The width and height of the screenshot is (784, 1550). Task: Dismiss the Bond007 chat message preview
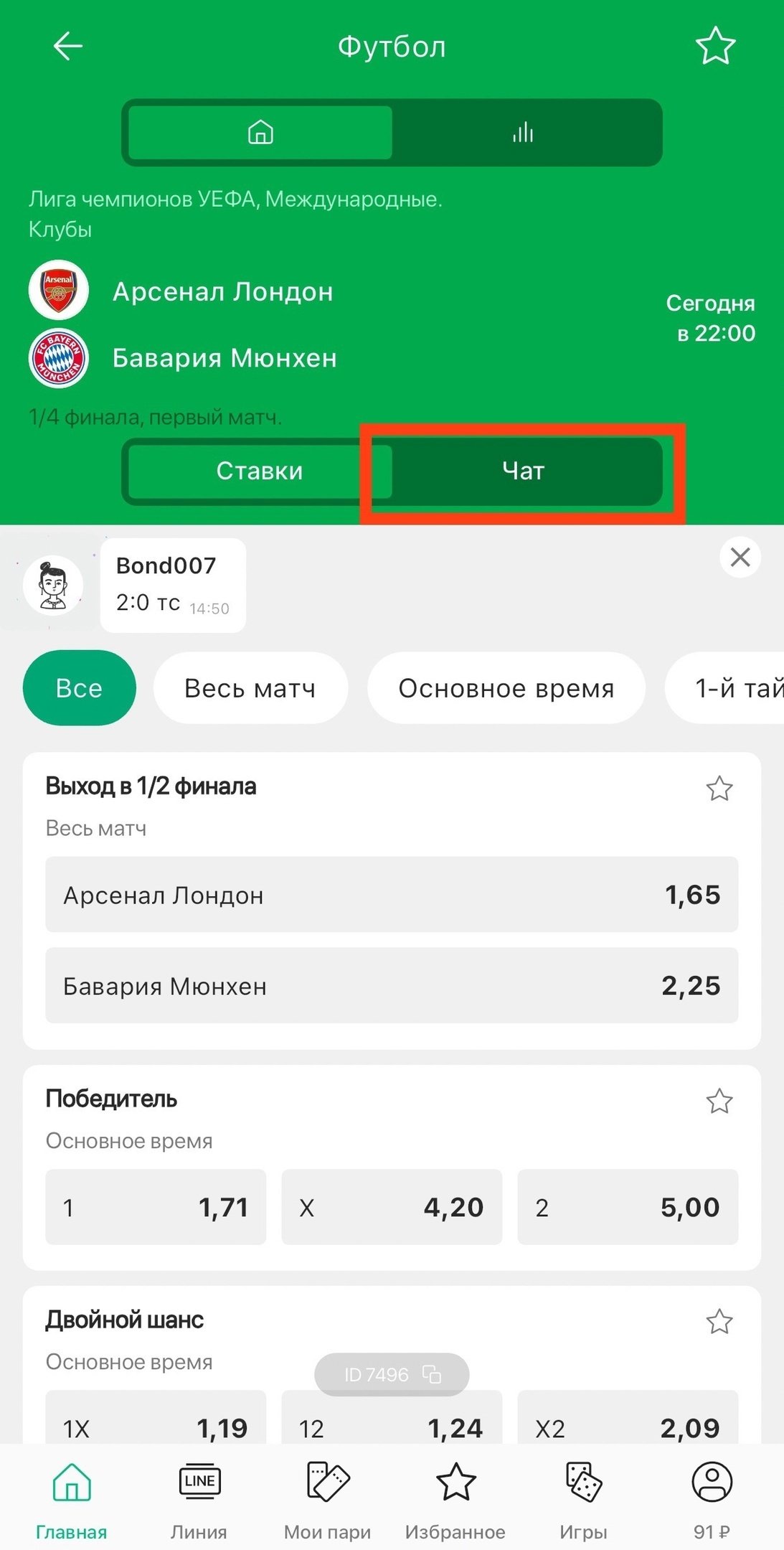[740, 557]
